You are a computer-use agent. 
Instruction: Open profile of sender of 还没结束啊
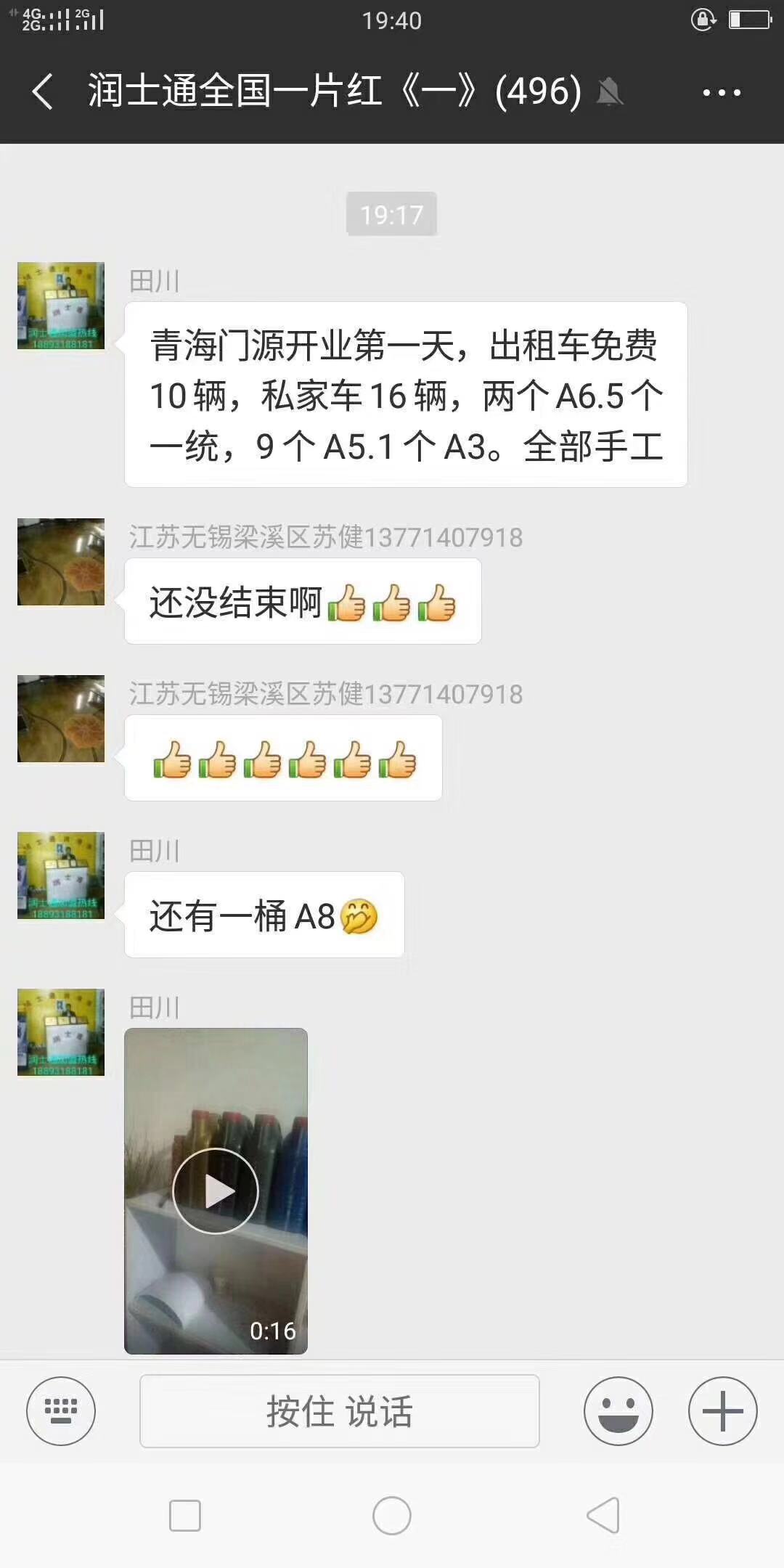tap(61, 562)
